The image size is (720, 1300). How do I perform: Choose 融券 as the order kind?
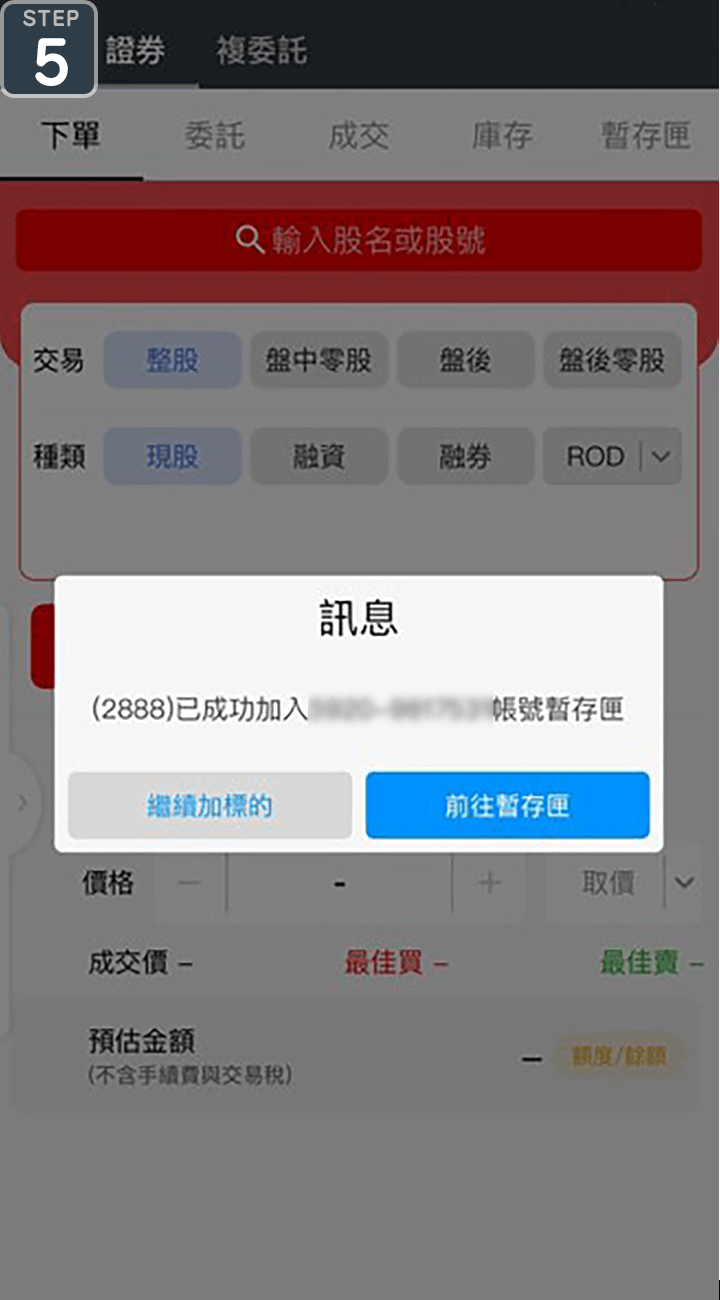465,457
